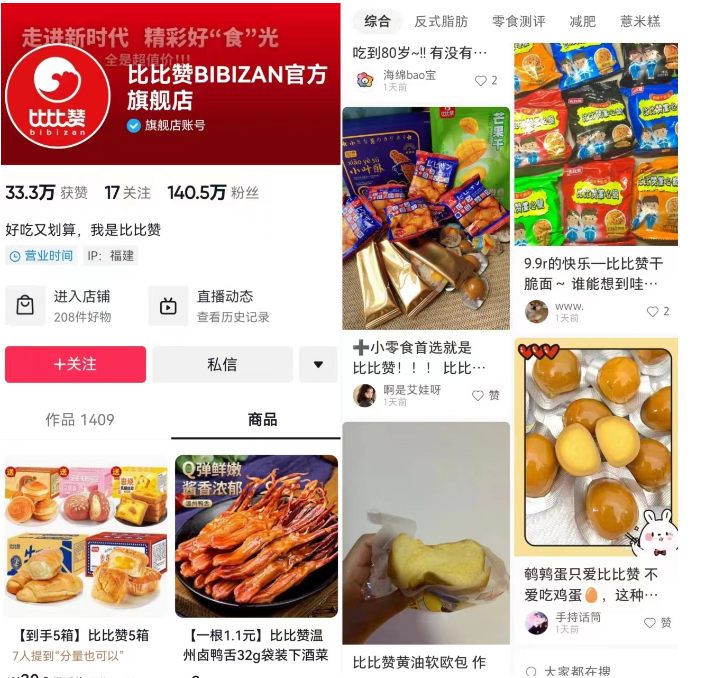Follow the BIBIZAN store with +关注

click(x=75, y=365)
